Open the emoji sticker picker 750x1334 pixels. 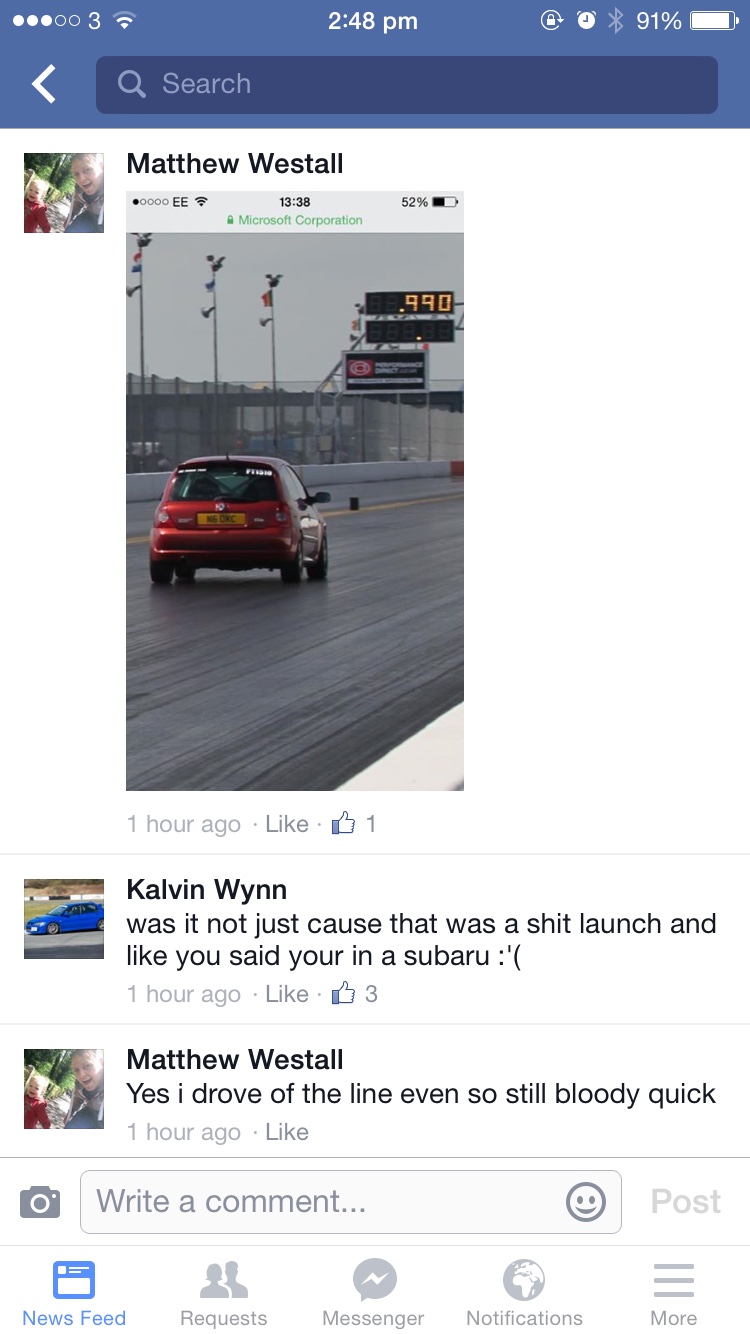[x=586, y=1201]
